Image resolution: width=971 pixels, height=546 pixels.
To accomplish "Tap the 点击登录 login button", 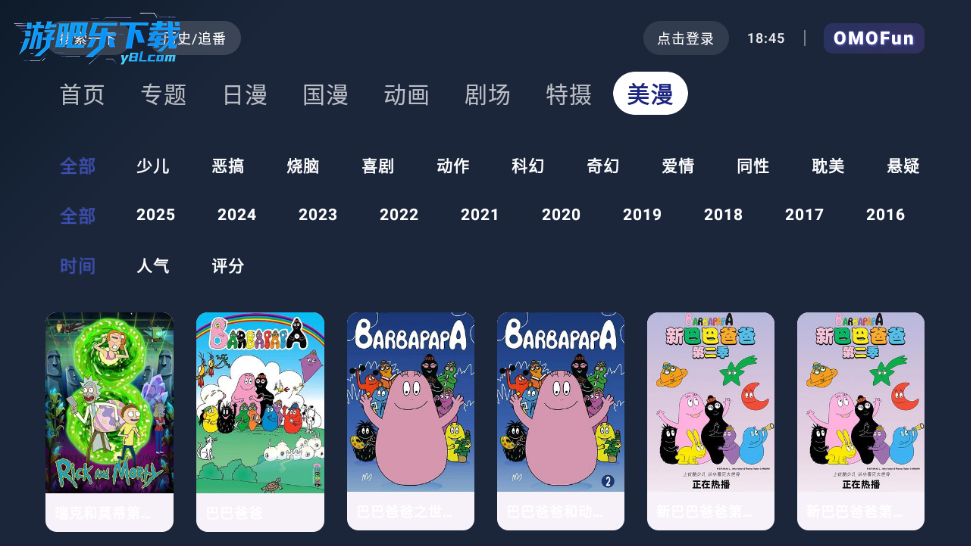I will 685,38.
